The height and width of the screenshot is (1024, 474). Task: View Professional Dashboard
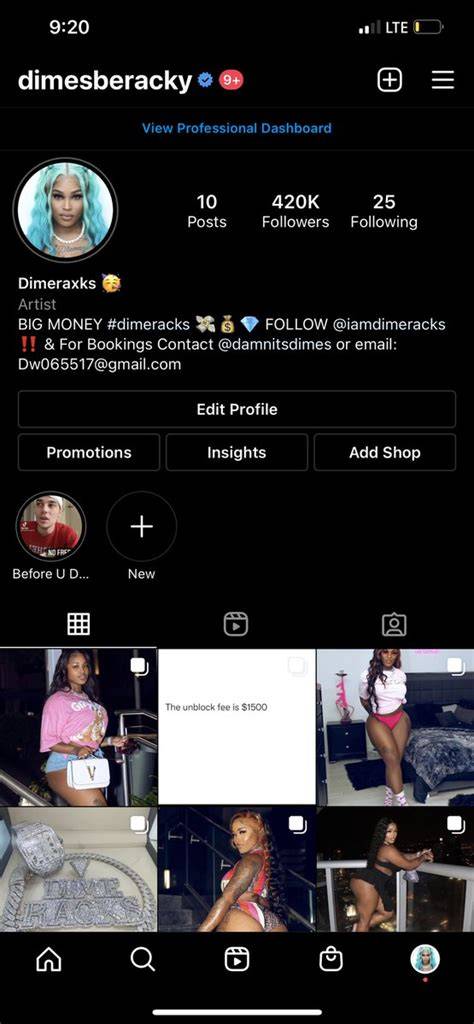[237, 128]
